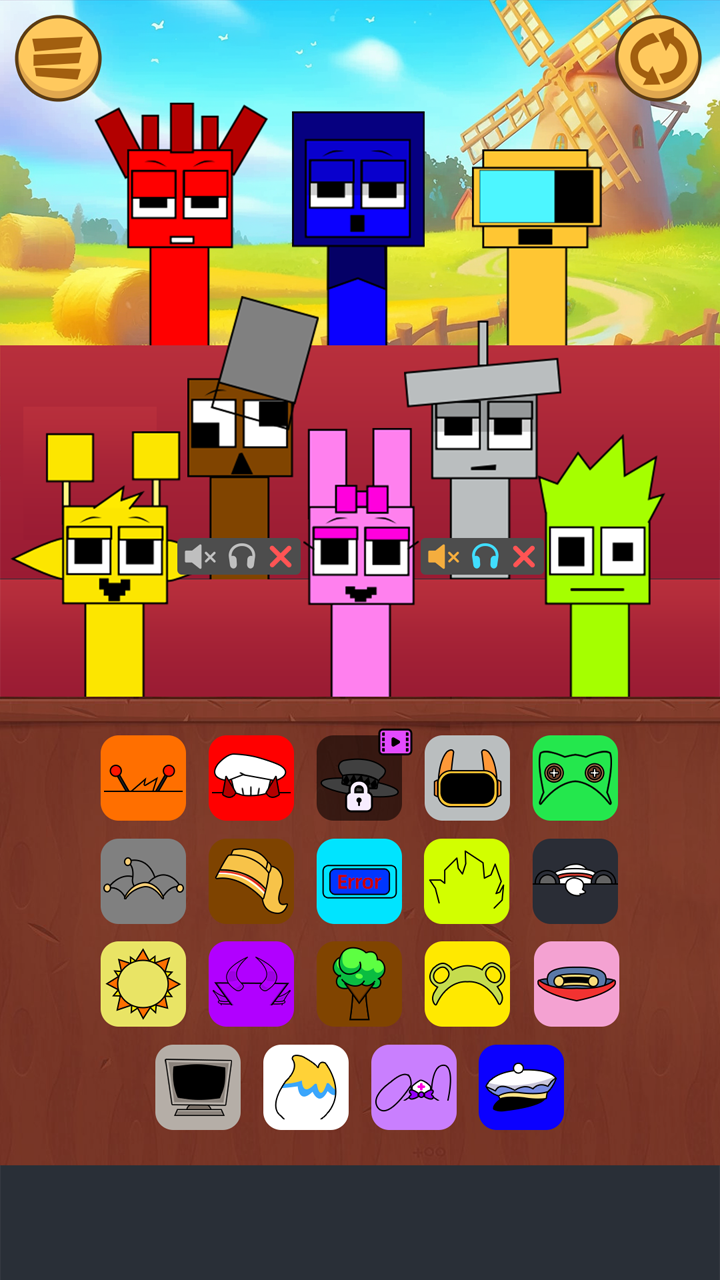Choose the cyan Error tile
The height and width of the screenshot is (1280, 720).
click(x=359, y=881)
